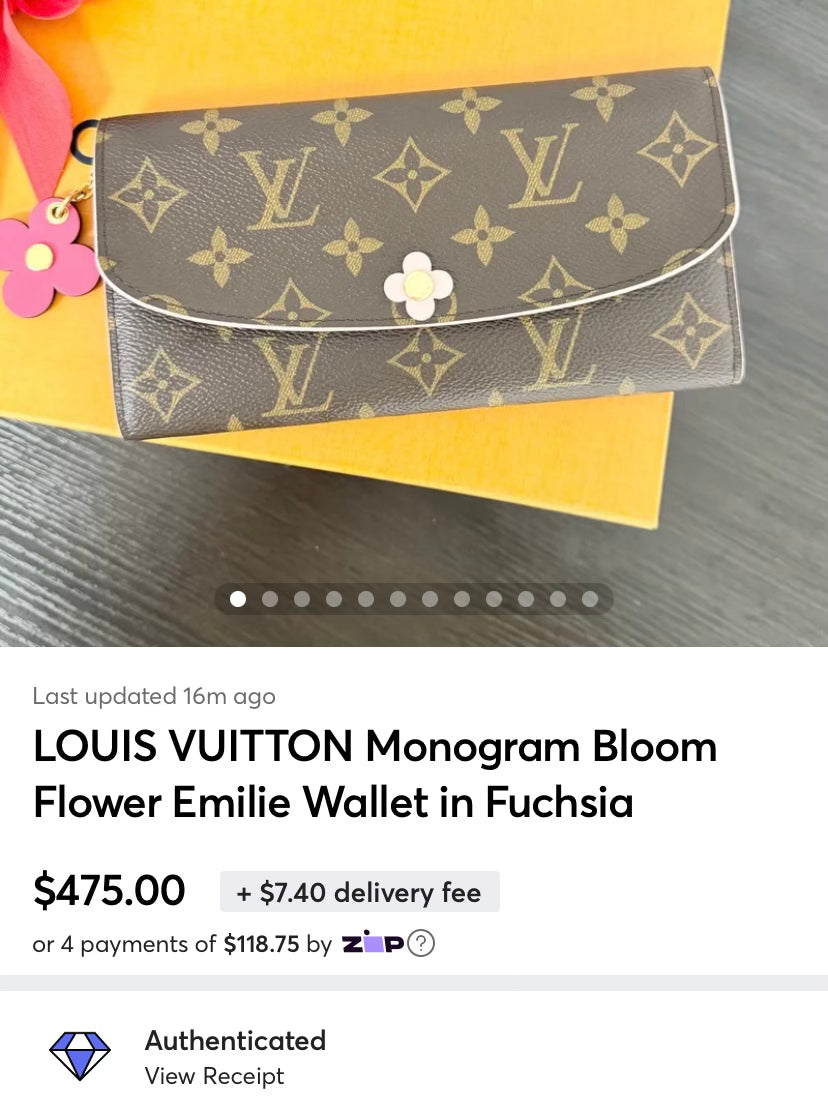Open the Zip payment info question mark
Screen dimensions: 828x1116
(x=422, y=943)
